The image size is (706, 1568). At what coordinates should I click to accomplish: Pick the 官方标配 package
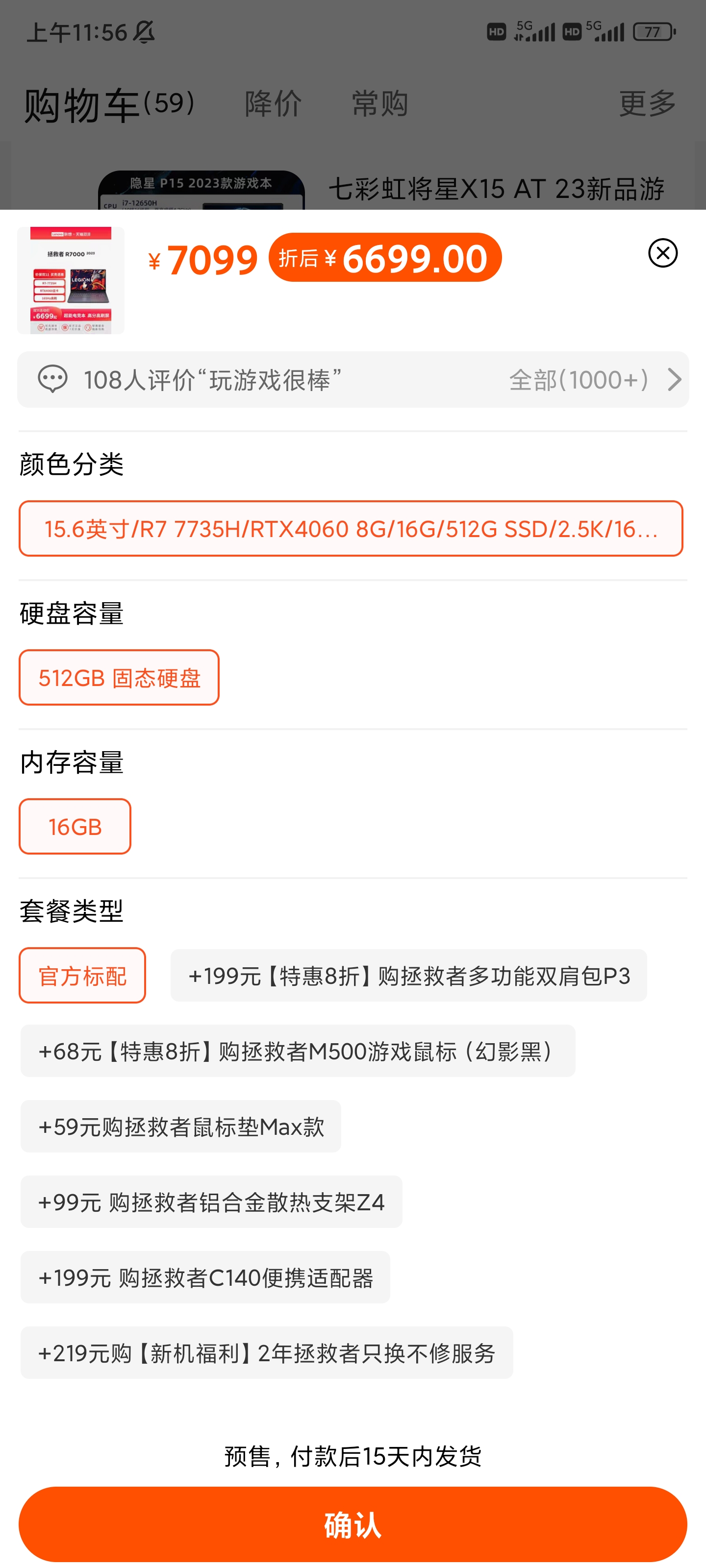(x=82, y=975)
